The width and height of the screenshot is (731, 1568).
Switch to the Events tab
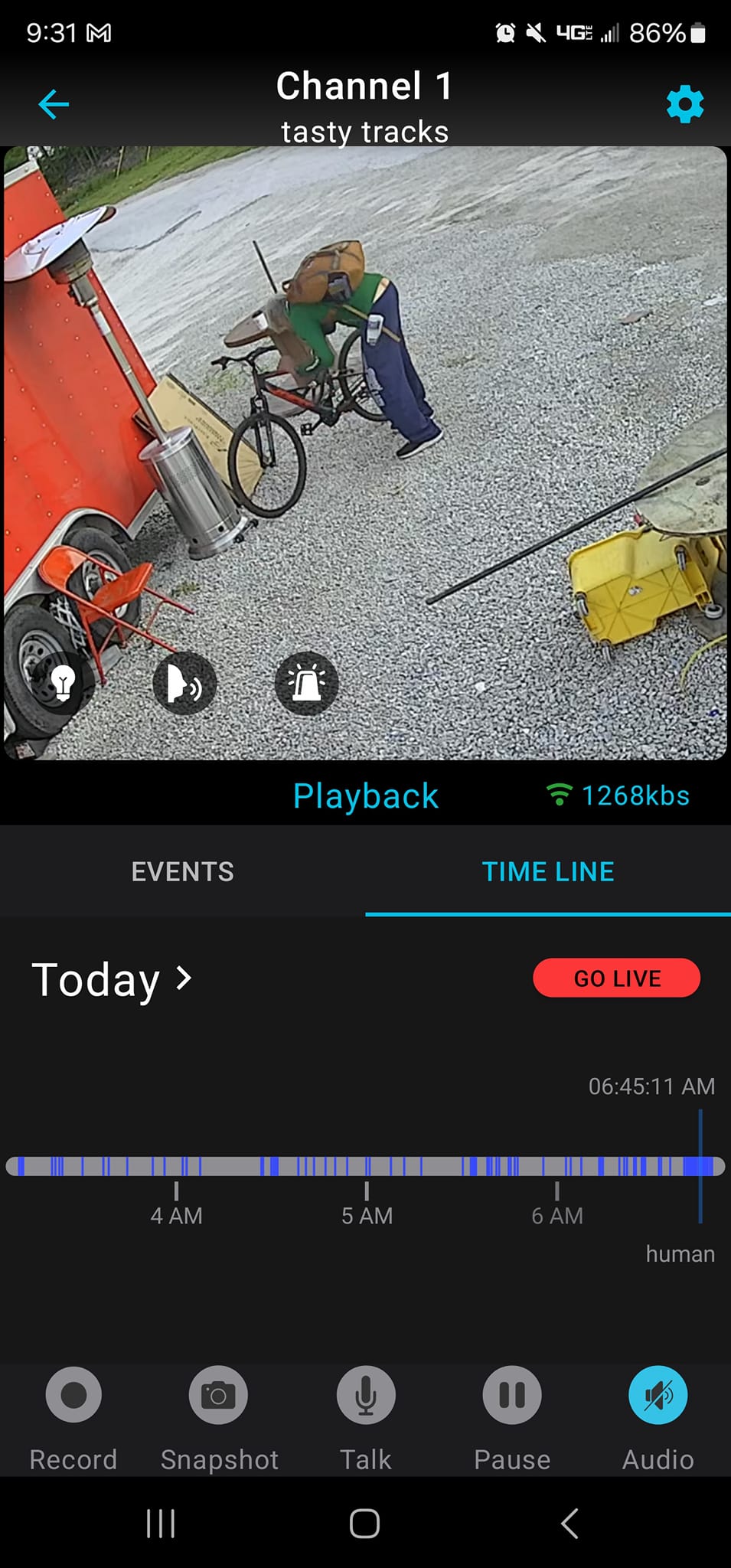coord(182,871)
